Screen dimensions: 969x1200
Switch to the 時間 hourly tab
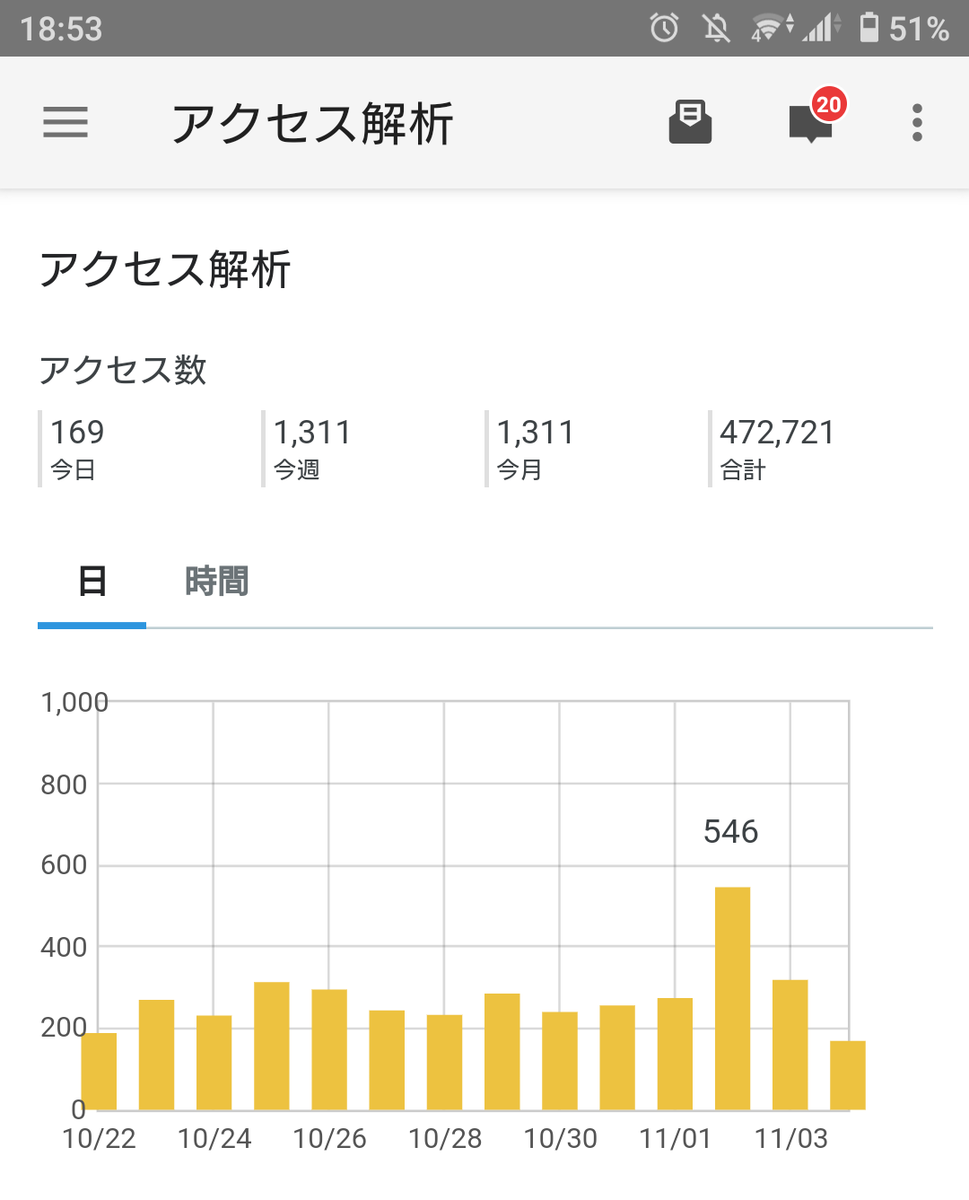tap(216, 582)
